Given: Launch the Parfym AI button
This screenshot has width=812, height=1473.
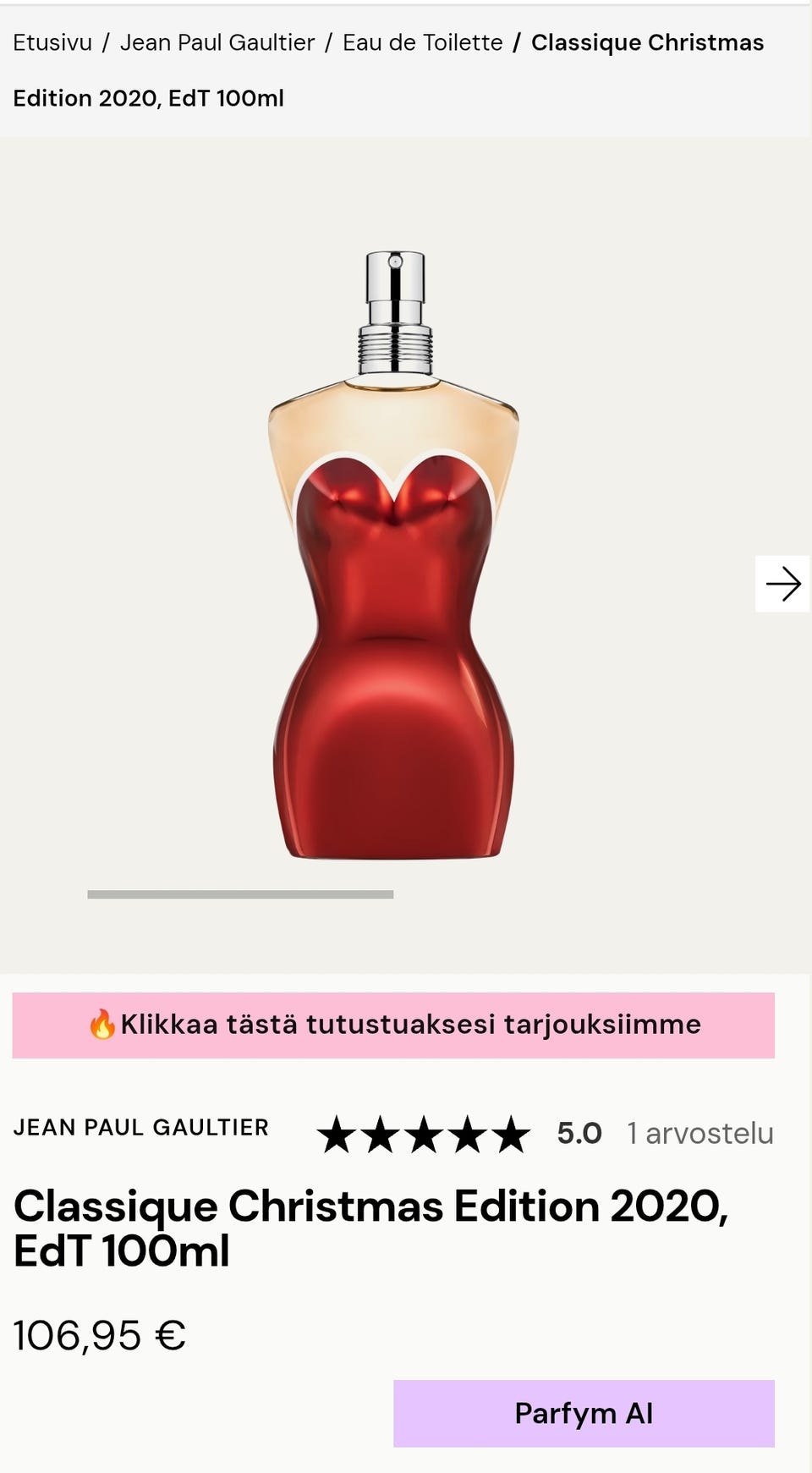Looking at the screenshot, I should [x=584, y=1413].
